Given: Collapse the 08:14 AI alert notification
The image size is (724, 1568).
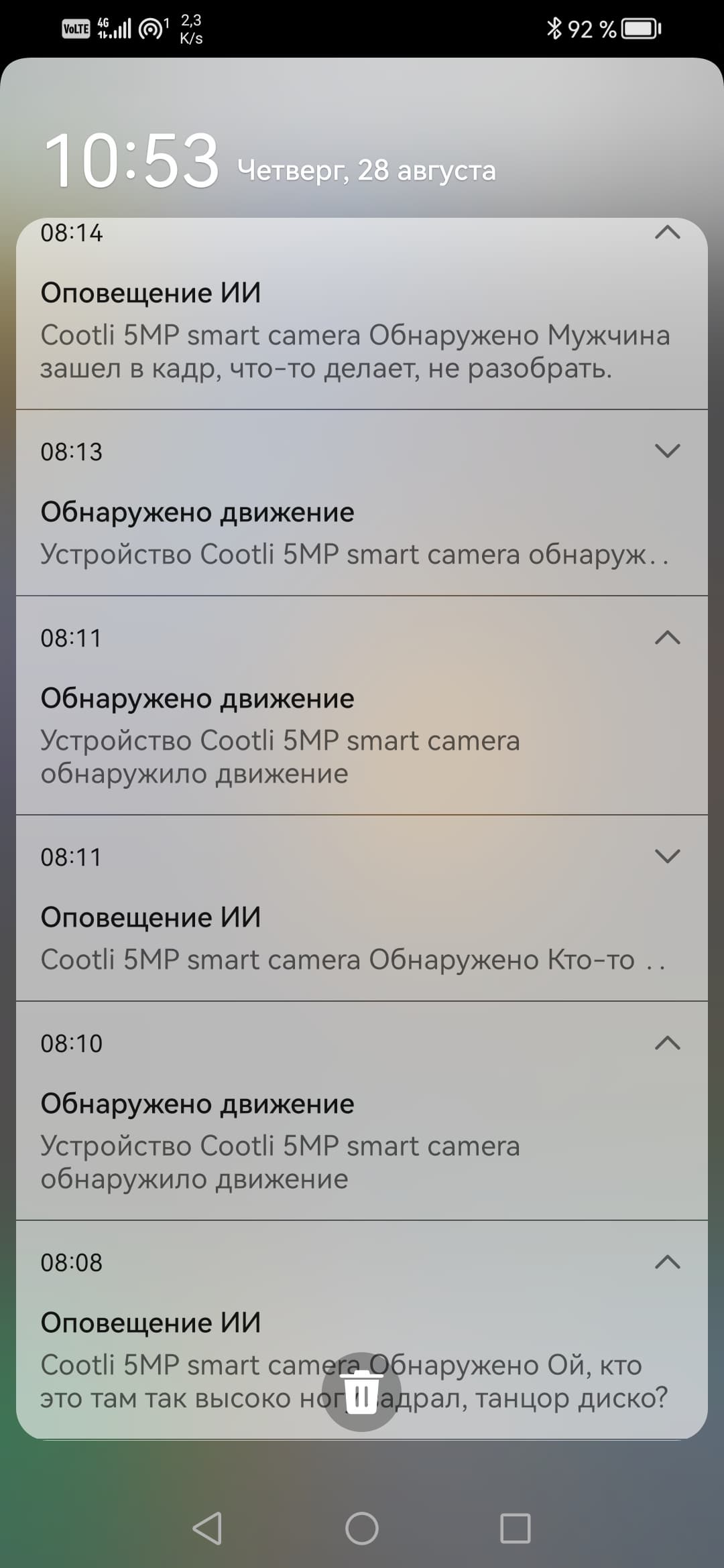Looking at the screenshot, I should (x=667, y=233).
